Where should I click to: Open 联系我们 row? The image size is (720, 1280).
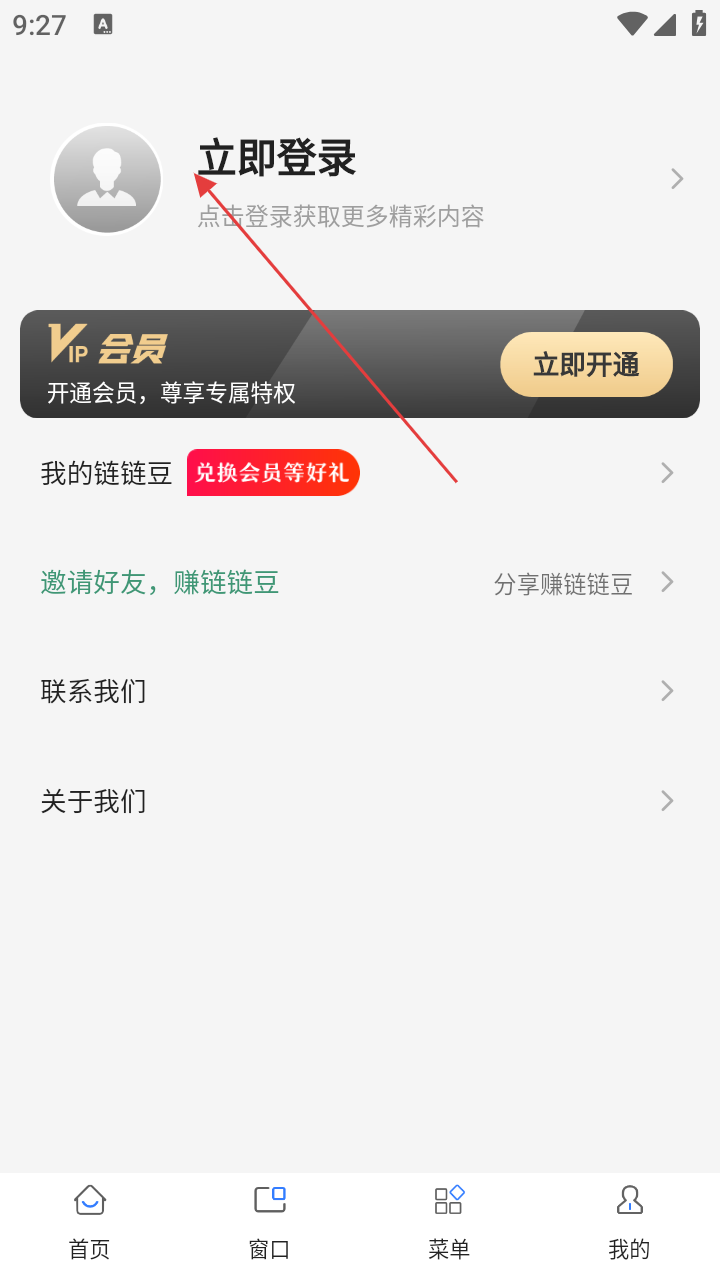coord(94,691)
